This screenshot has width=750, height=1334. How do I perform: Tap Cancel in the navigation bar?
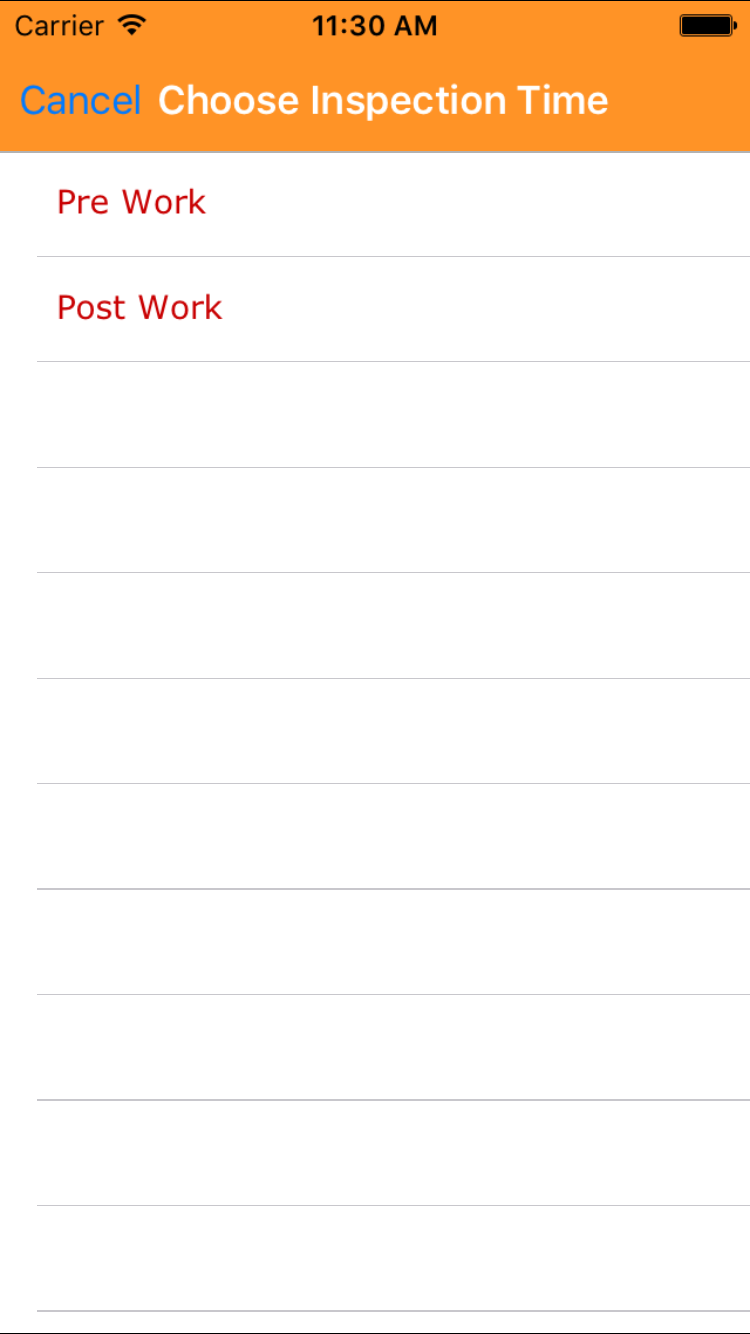point(80,101)
